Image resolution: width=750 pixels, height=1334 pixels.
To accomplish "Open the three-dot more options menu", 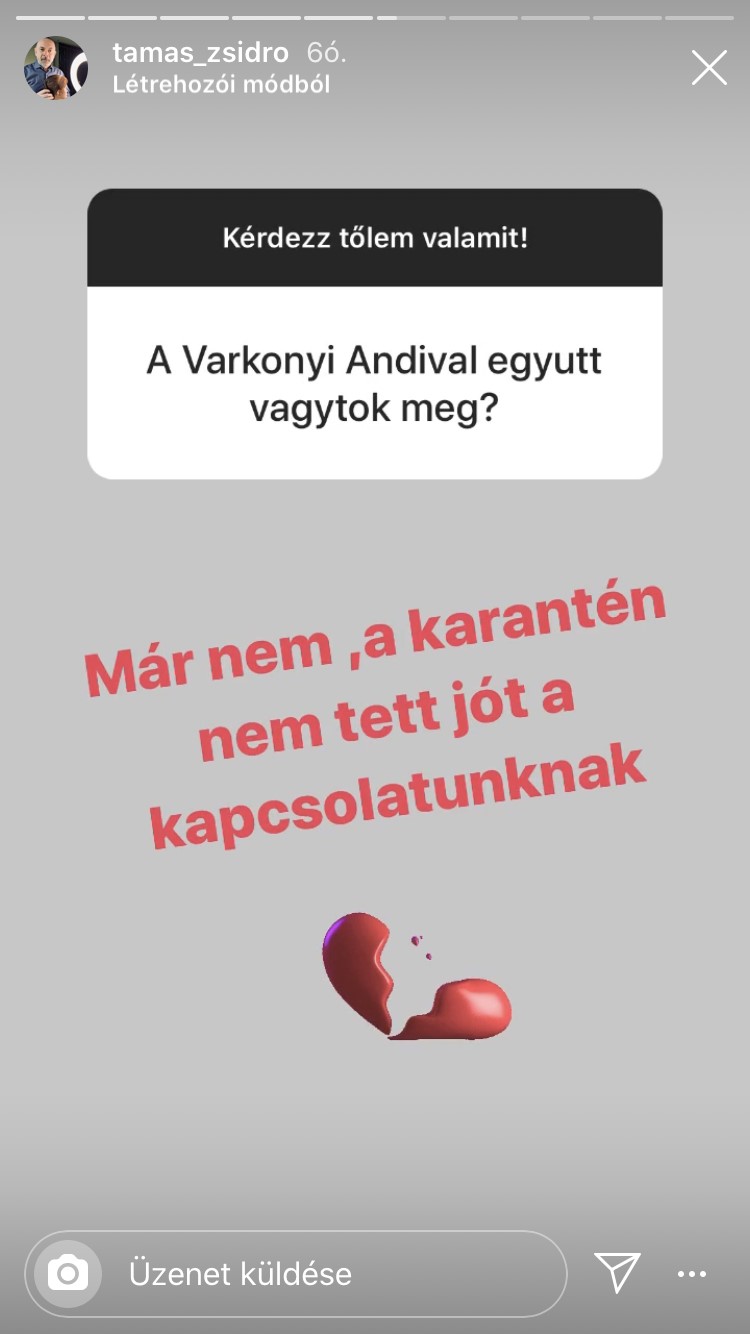I will point(692,1274).
